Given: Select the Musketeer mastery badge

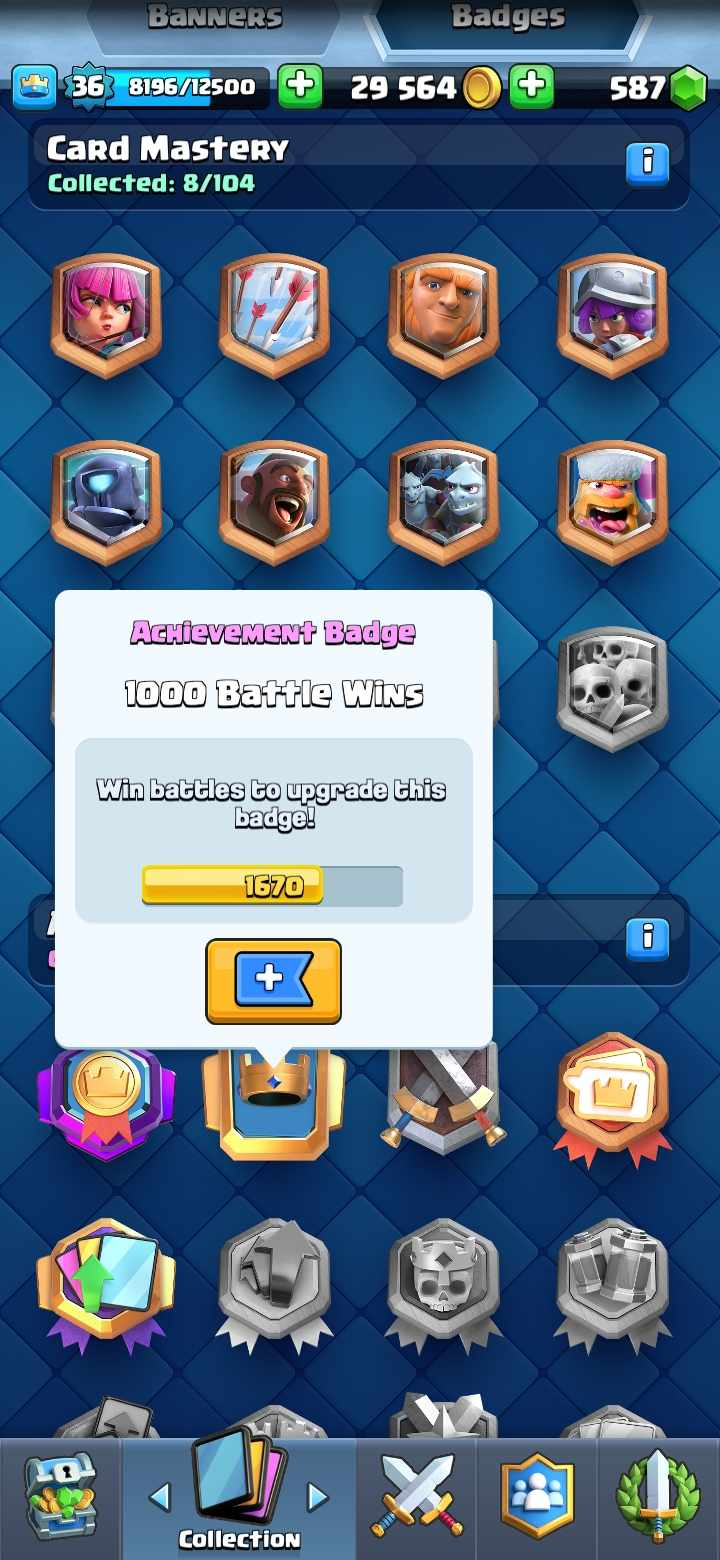Looking at the screenshot, I should 612,315.
